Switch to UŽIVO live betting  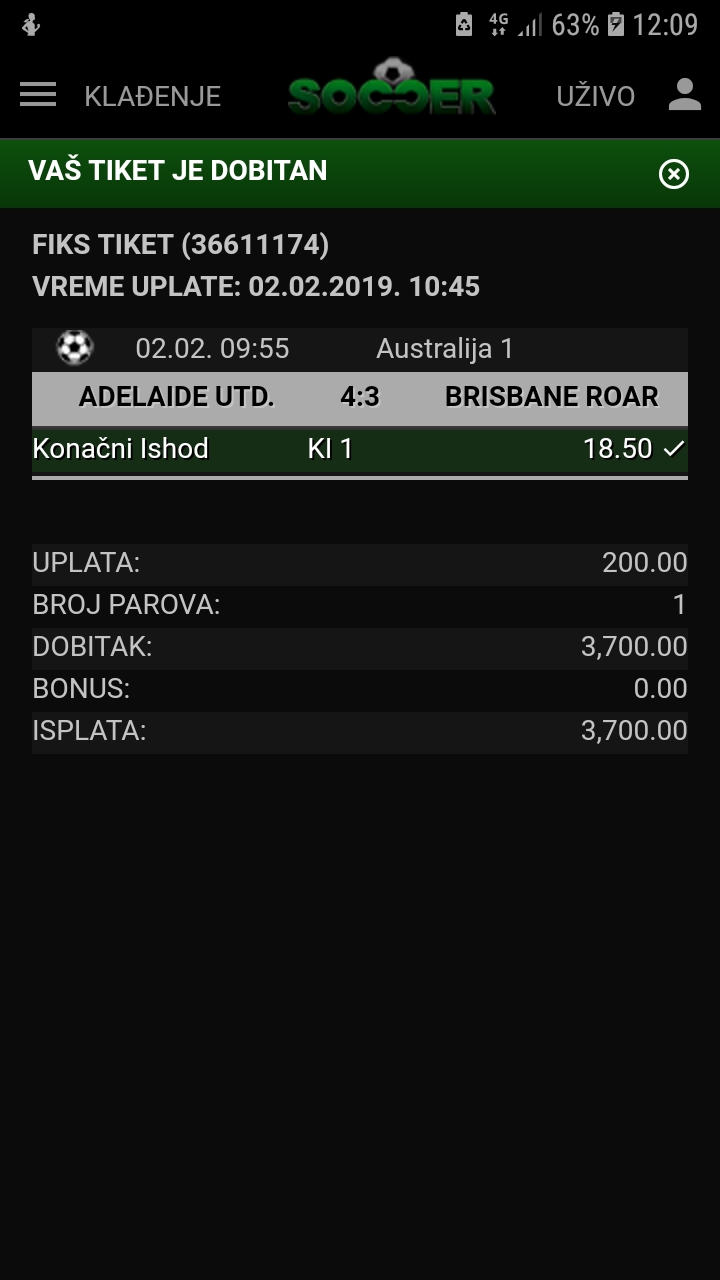click(596, 96)
